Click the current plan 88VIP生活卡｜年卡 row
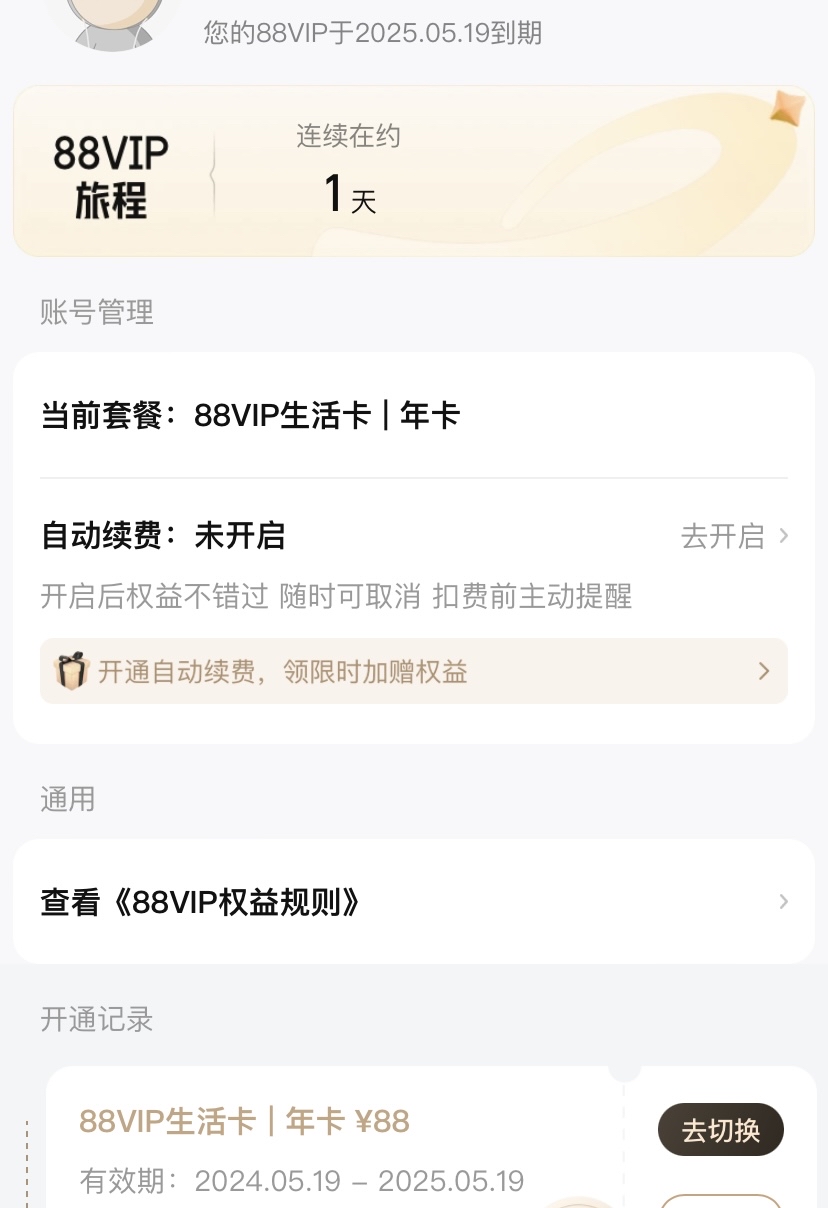Image resolution: width=828 pixels, height=1208 pixels. click(x=248, y=414)
